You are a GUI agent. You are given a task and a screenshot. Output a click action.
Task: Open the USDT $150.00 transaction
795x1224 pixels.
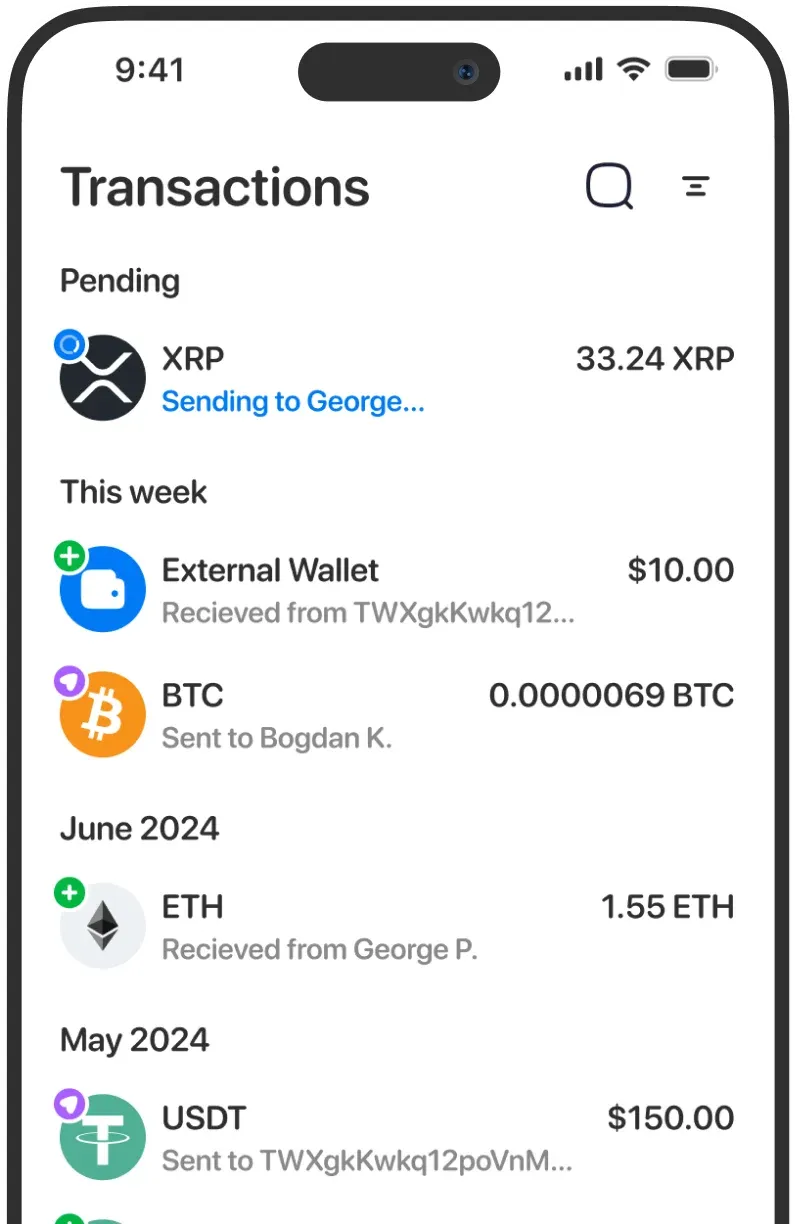397,1138
